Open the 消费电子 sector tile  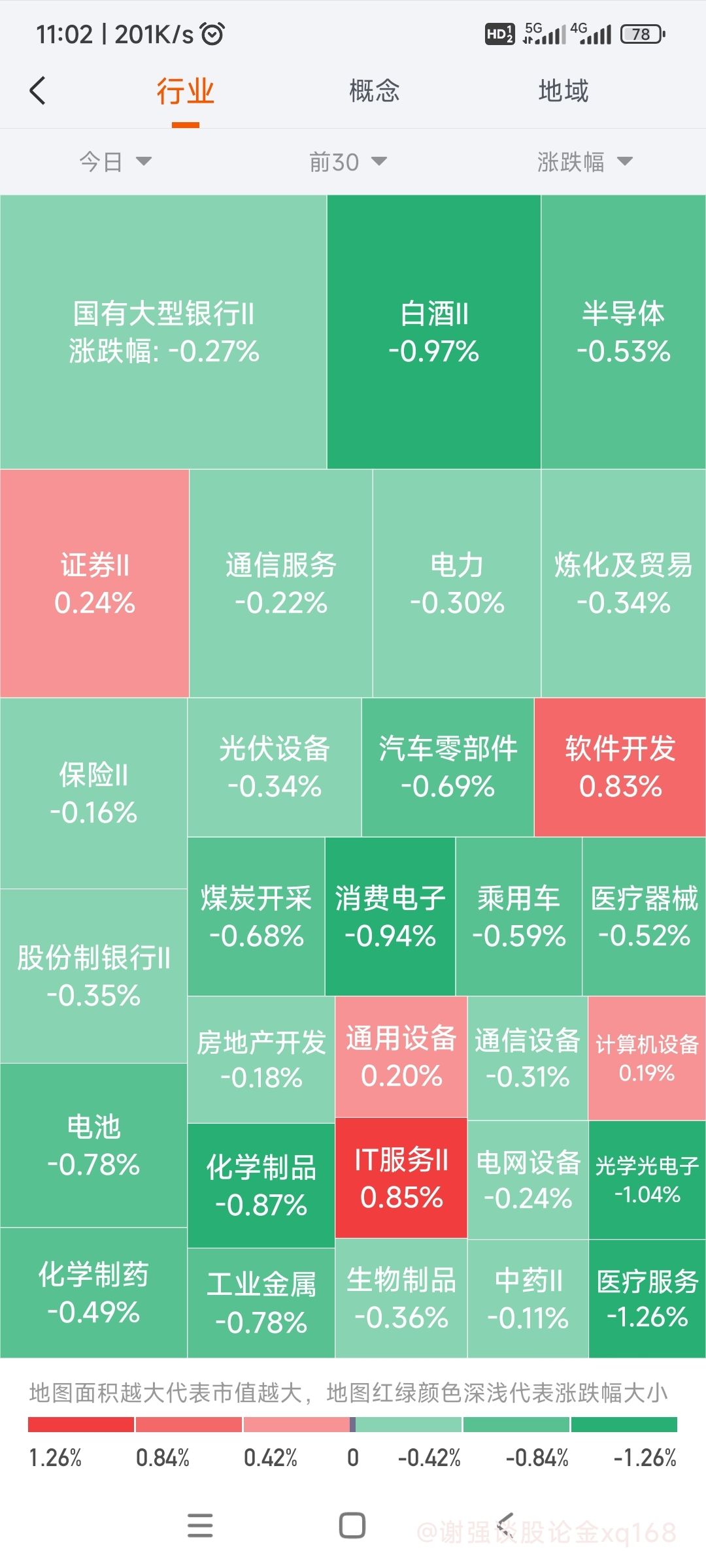coord(390,917)
